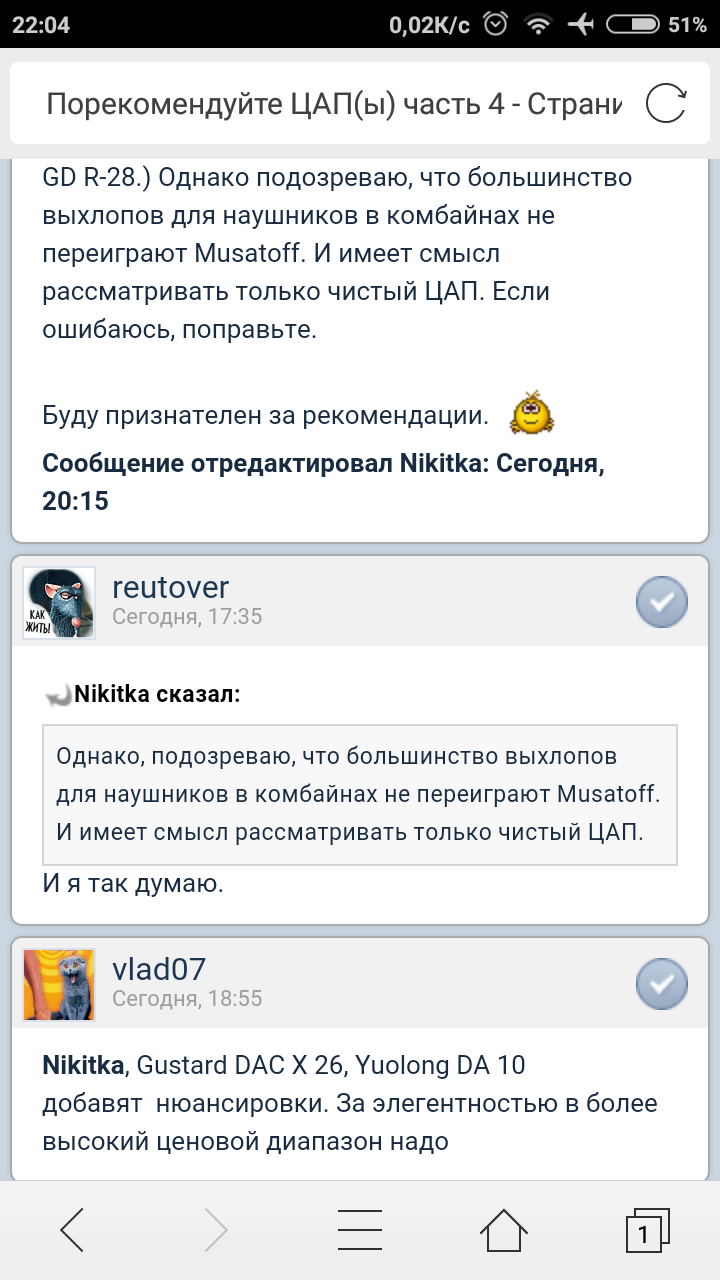
Task: Open the tabs switcher
Action: point(647,1230)
